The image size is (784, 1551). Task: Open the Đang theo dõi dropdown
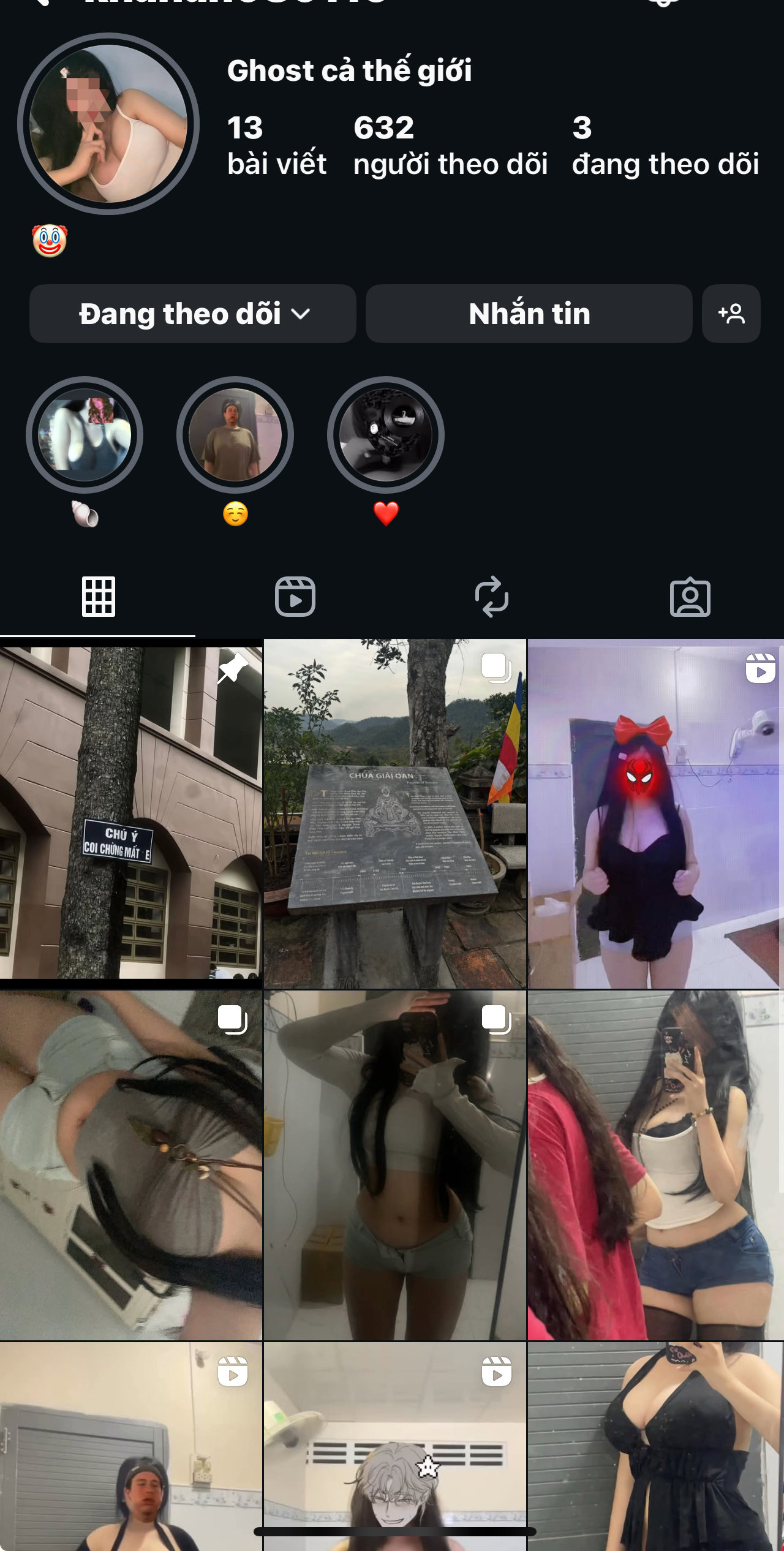click(x=192, y=314)
